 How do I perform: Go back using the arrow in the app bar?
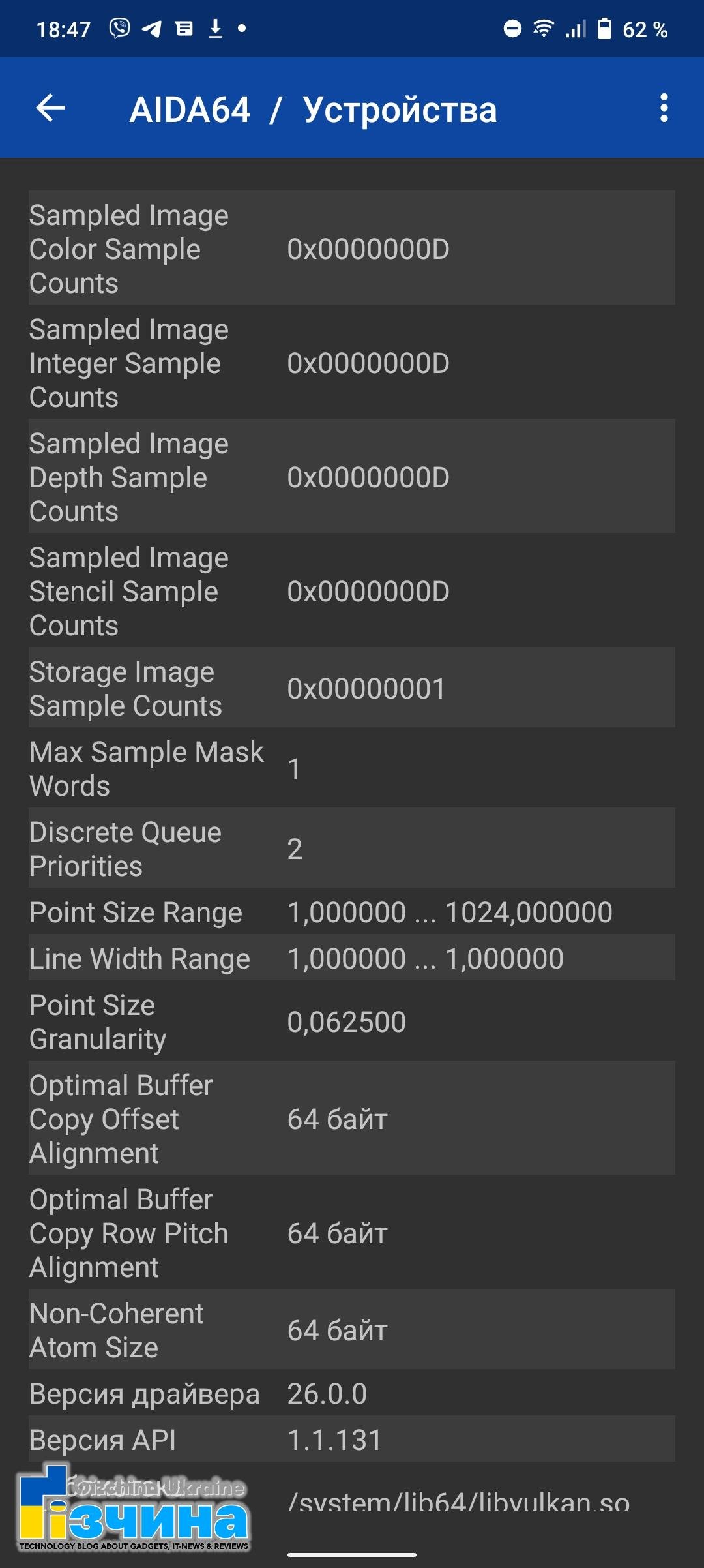click(50, 108)
